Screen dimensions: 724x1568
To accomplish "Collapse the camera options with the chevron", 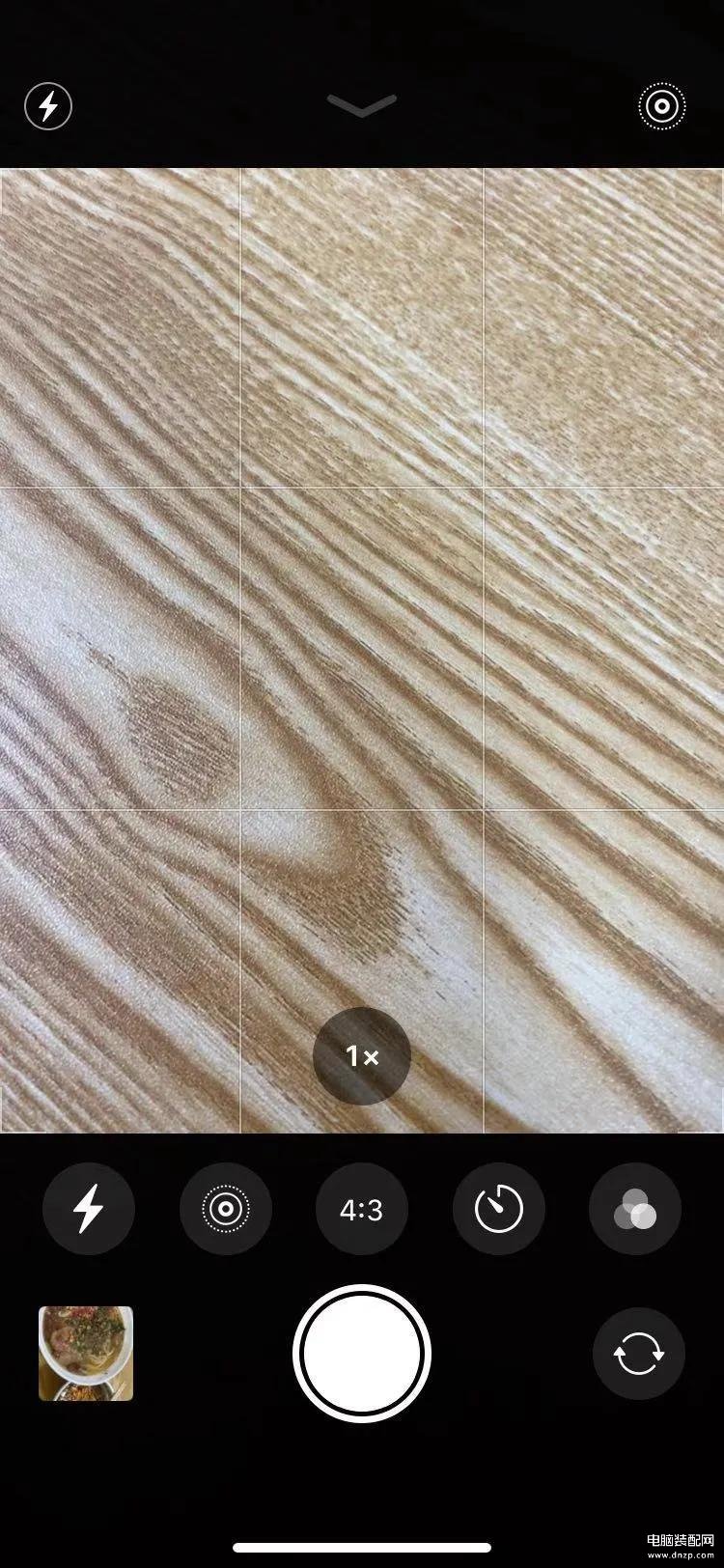I will [x=362, y=105].
